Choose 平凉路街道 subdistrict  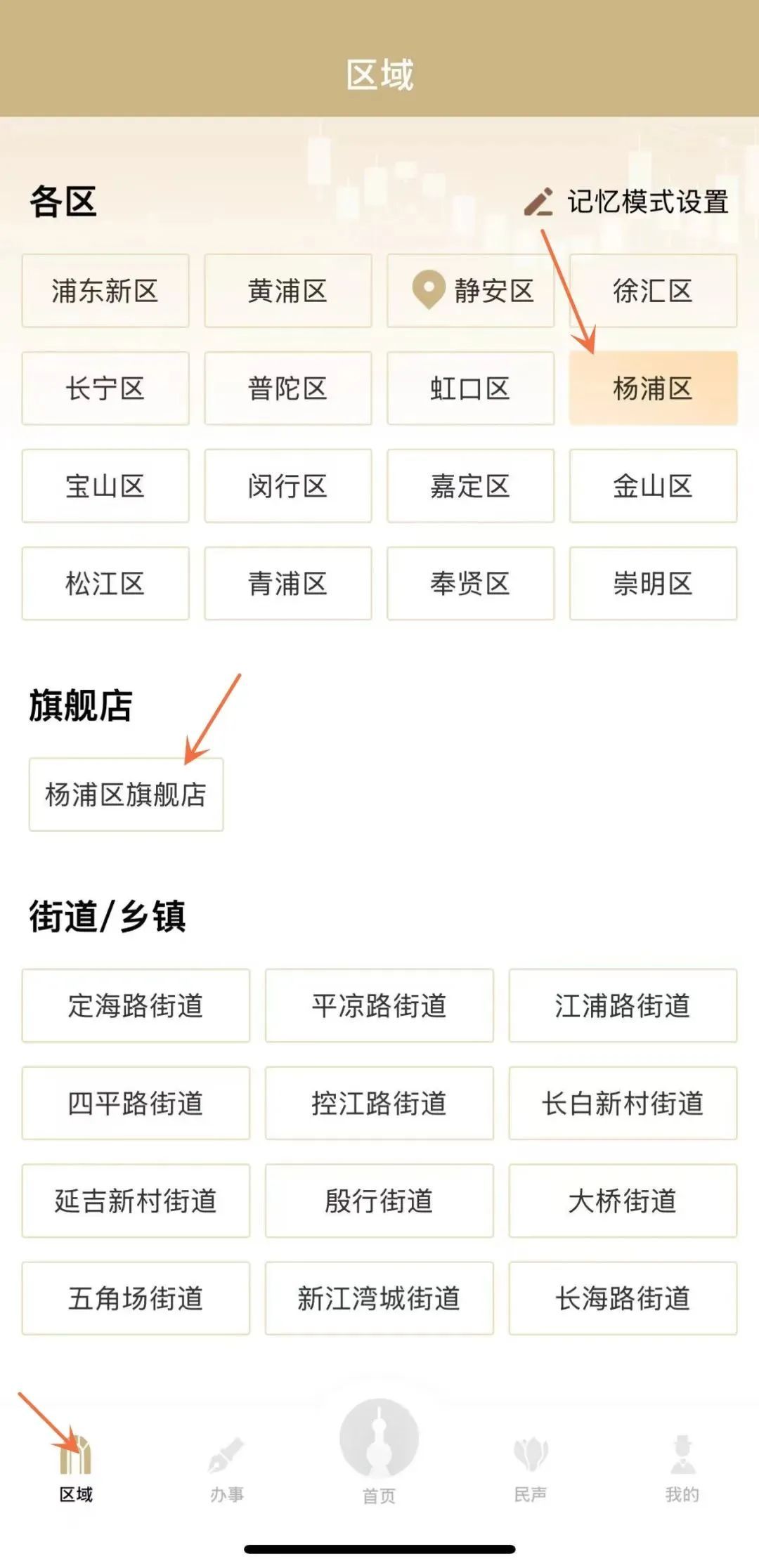tap(379, 1005)
